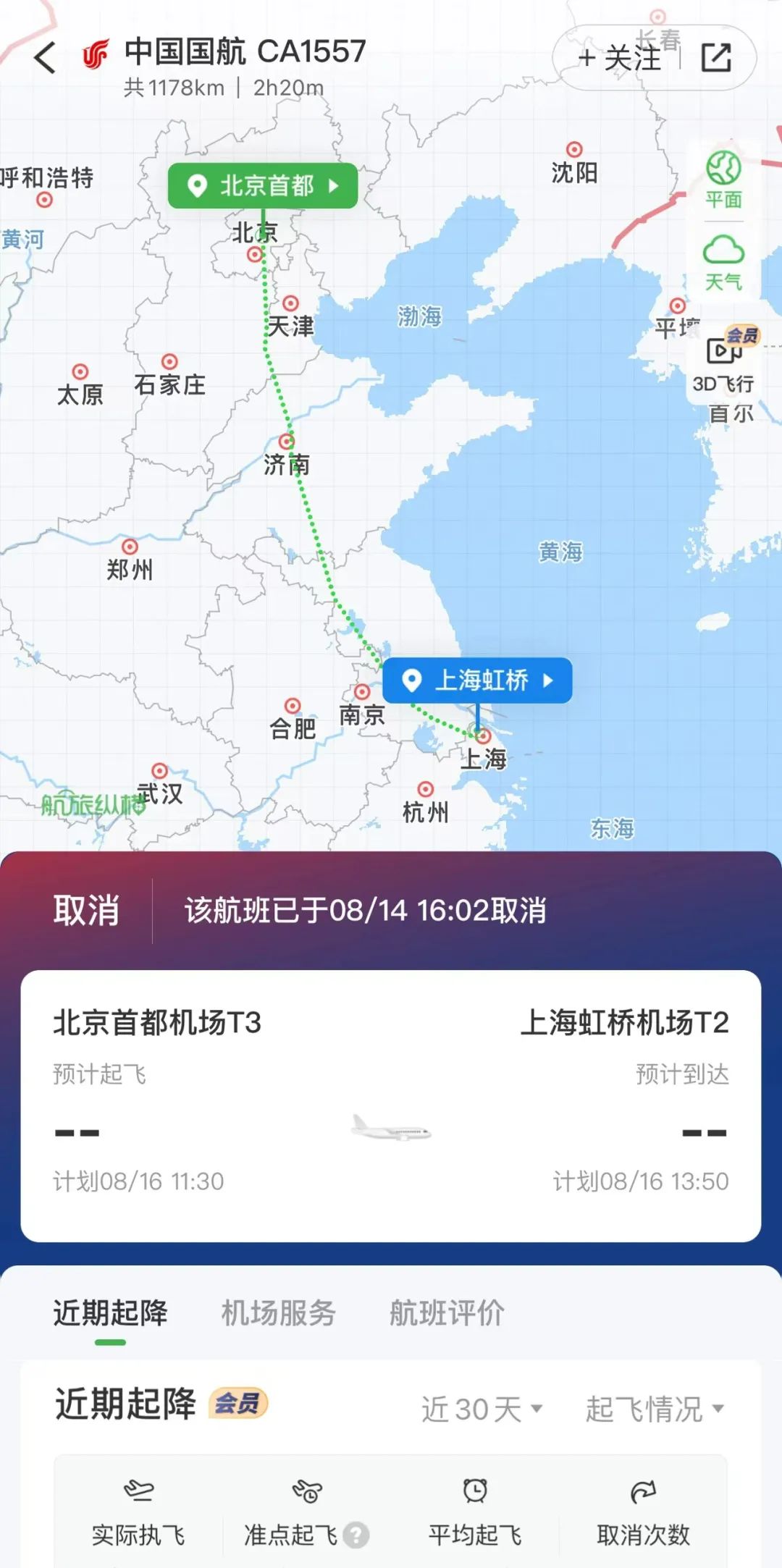This screenshot has height=1568, width=782.
Task: Open the 北京首都 departure airport label
Action: click(263, 186)
